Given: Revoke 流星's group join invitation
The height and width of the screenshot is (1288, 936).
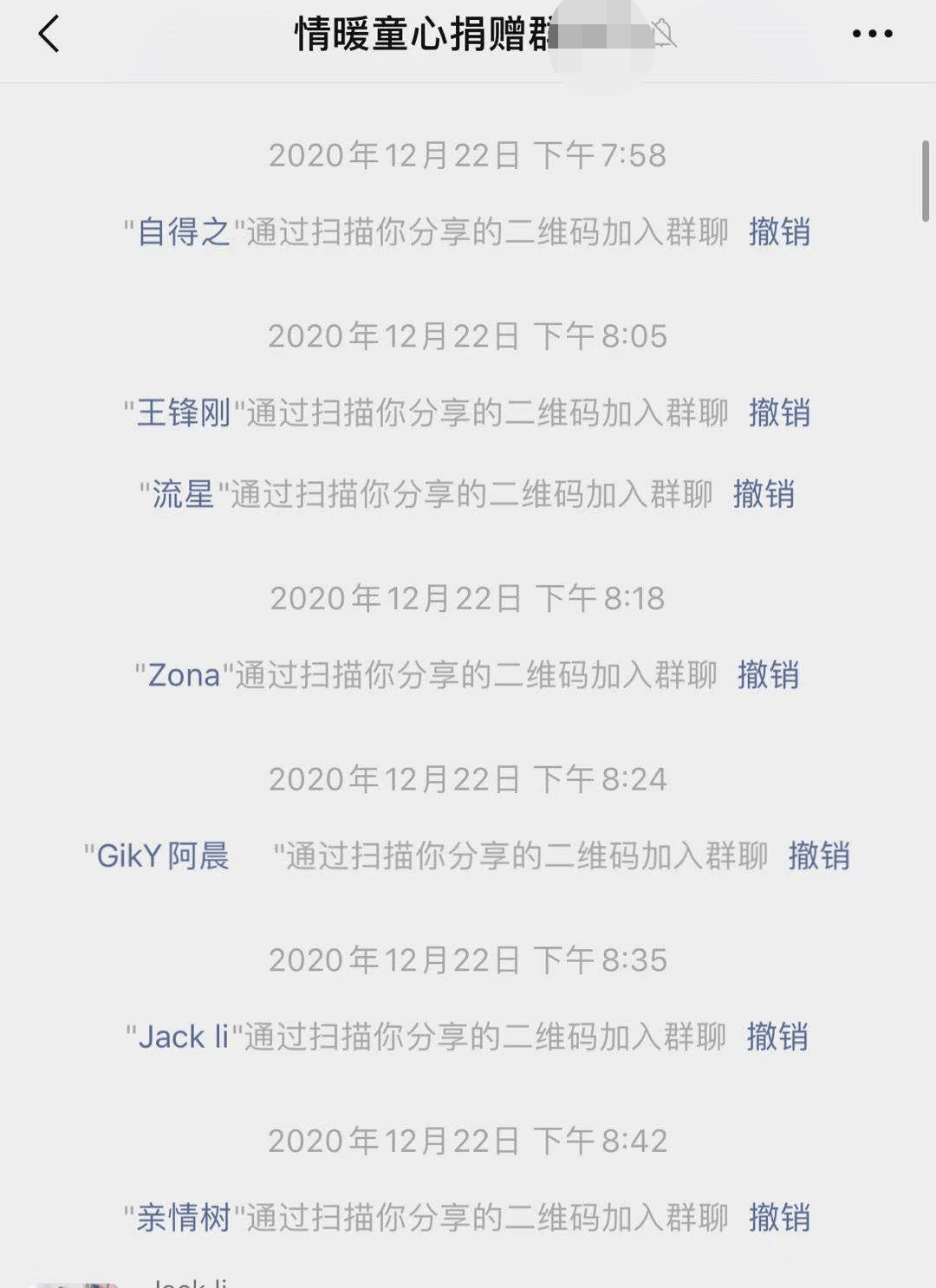Looking at the screenshot, I should click(767, 495).
